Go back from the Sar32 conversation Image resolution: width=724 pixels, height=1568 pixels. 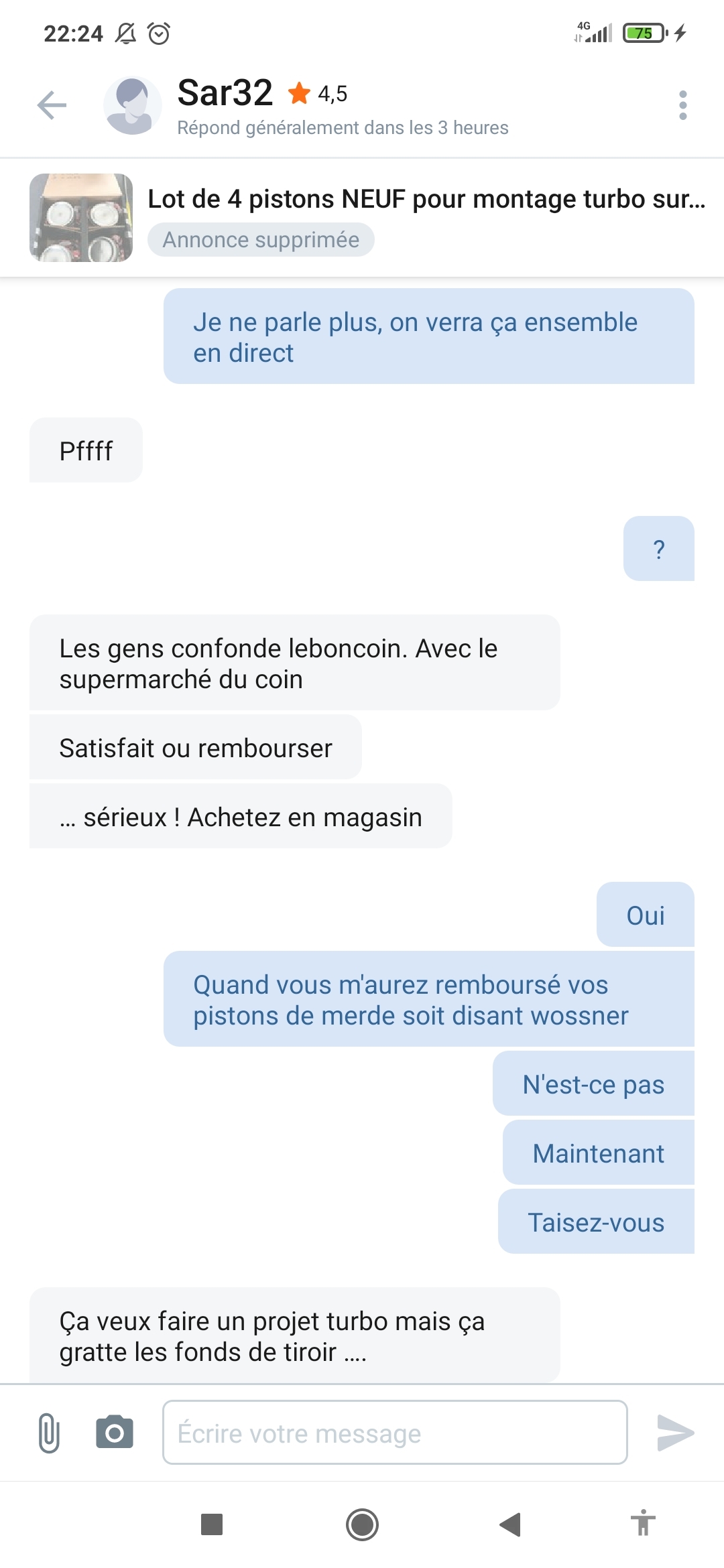[x=52, y=105]
